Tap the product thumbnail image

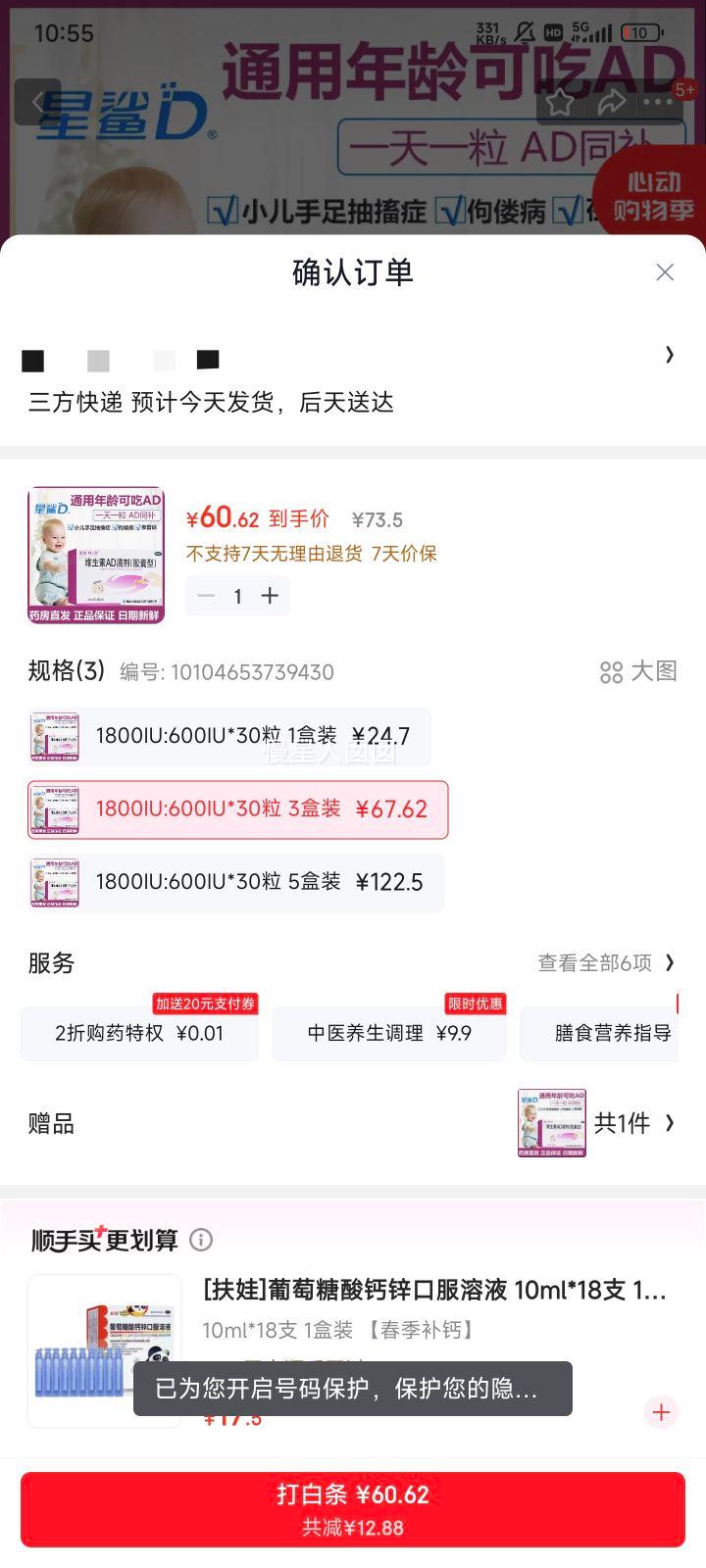(96, 555)
